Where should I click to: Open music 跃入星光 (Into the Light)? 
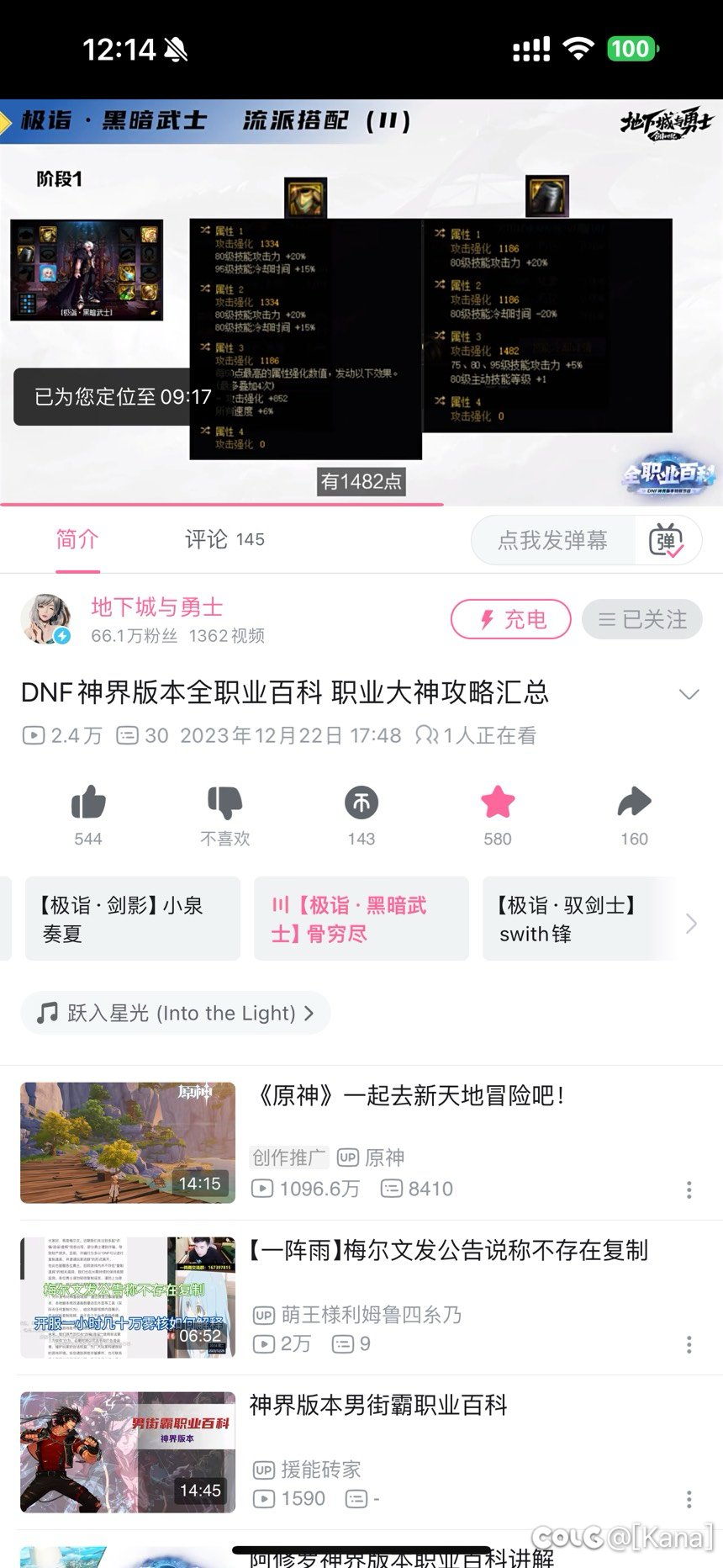(x=175, y=1013)
